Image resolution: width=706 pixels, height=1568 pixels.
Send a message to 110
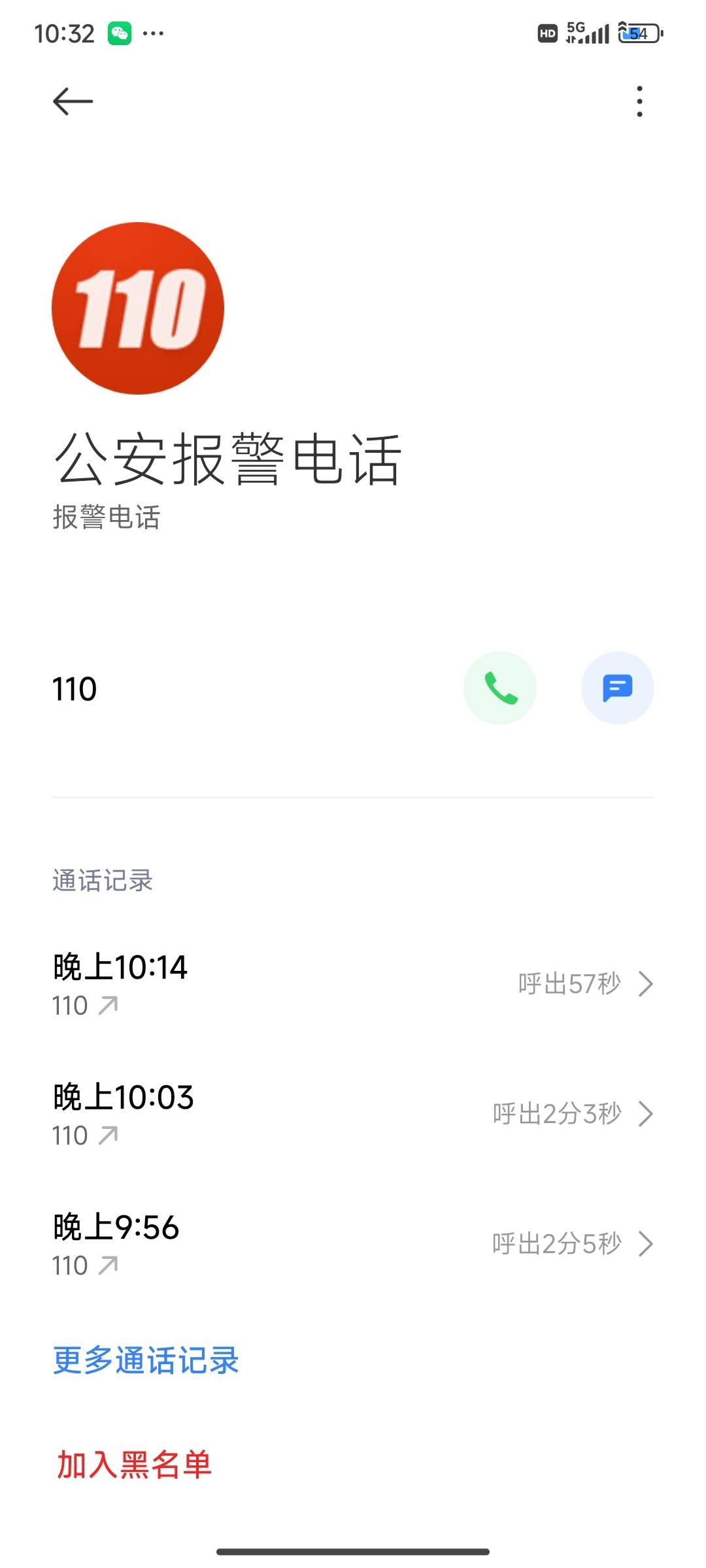(617, 688)
